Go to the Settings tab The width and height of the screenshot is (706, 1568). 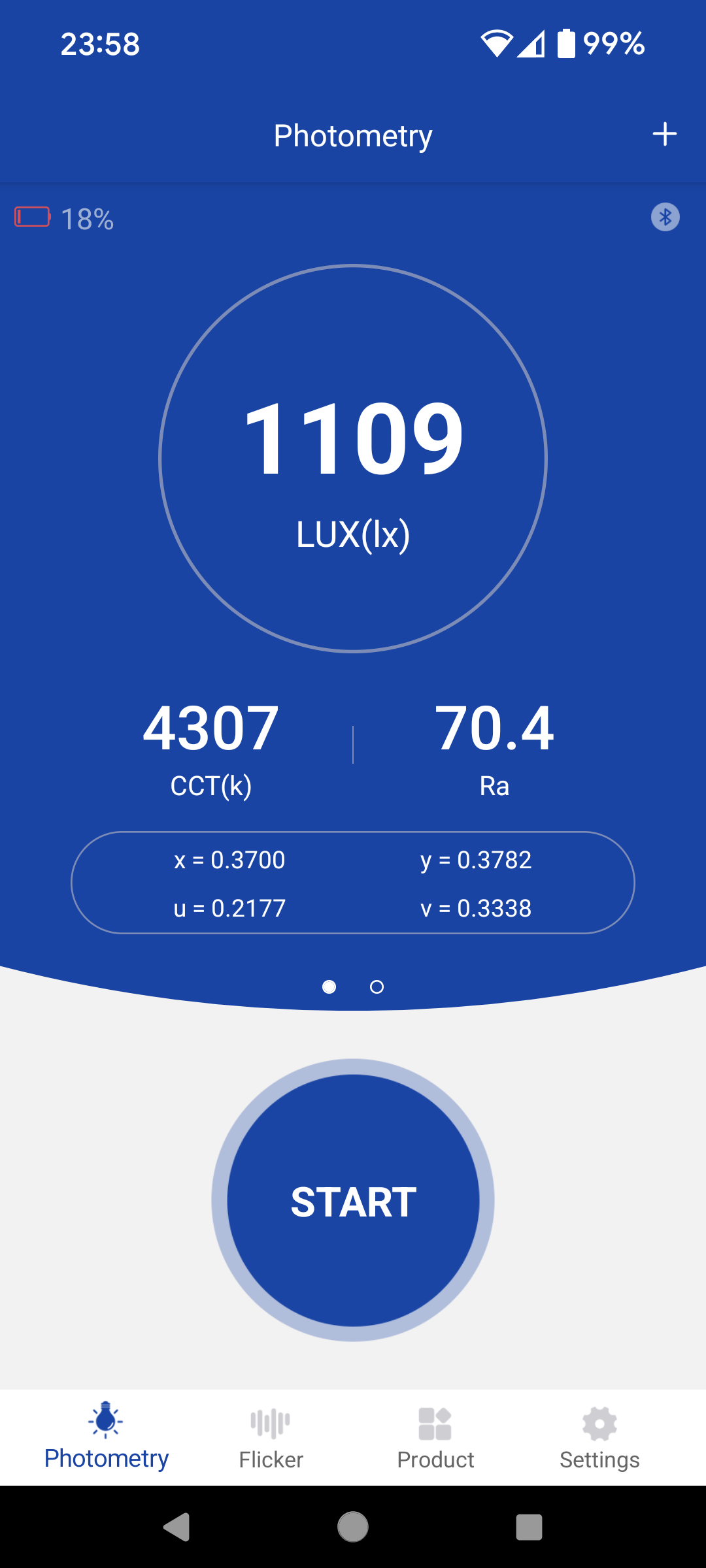point(599,1437)
